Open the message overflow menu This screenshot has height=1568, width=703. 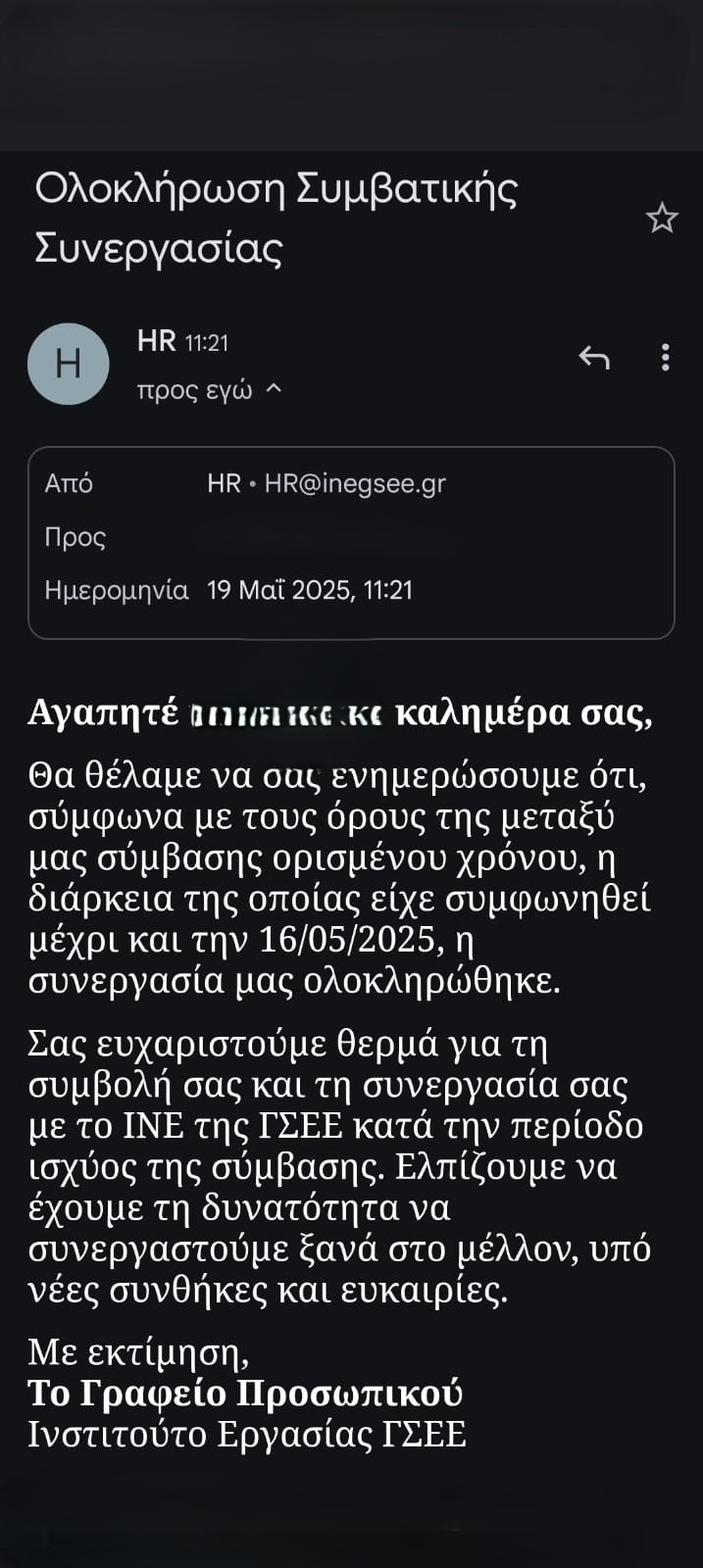pos(665,358)
